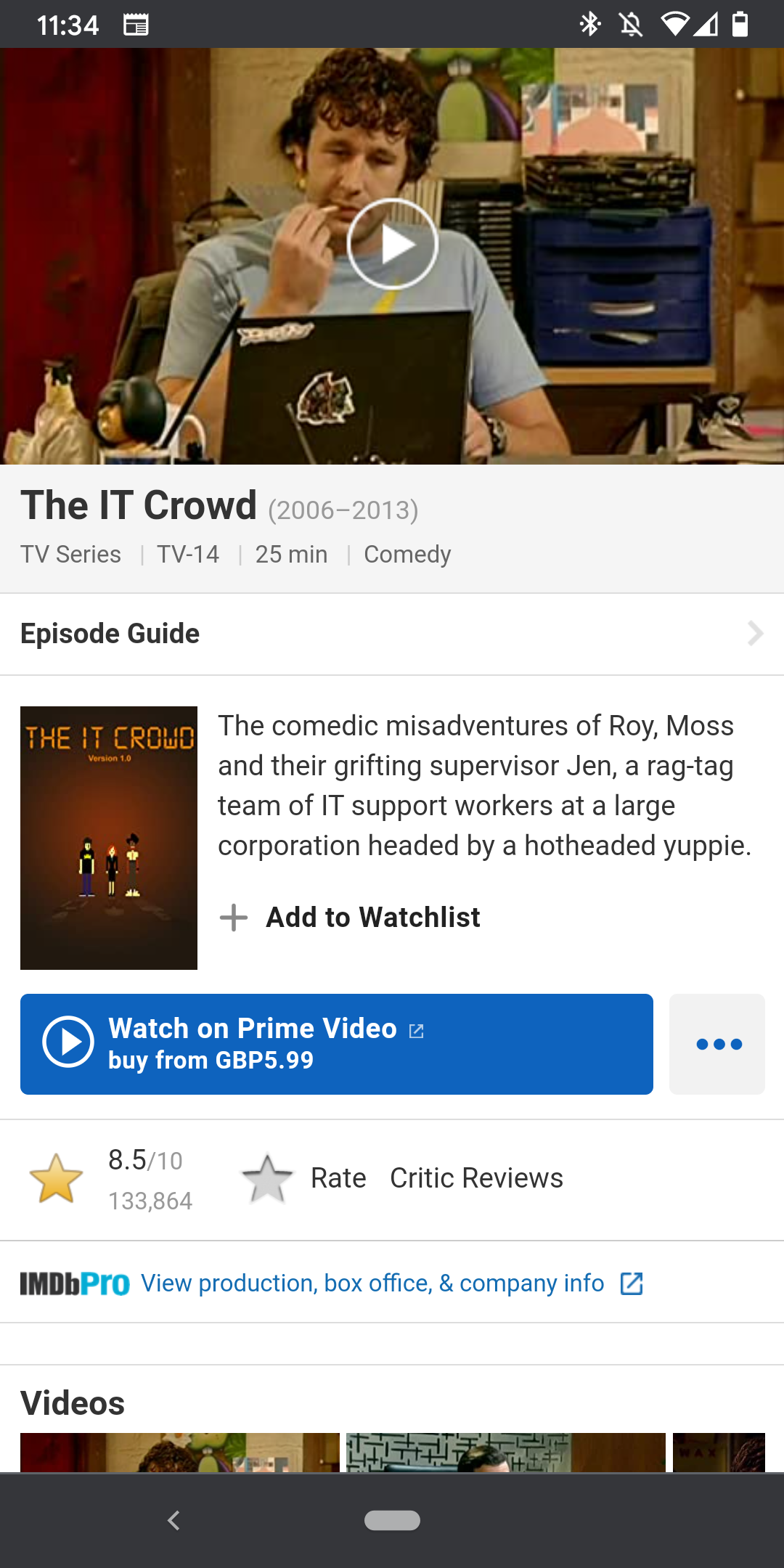Open more watch options menu
The height and width of the screenshot is (1568, 784).
717,1044
